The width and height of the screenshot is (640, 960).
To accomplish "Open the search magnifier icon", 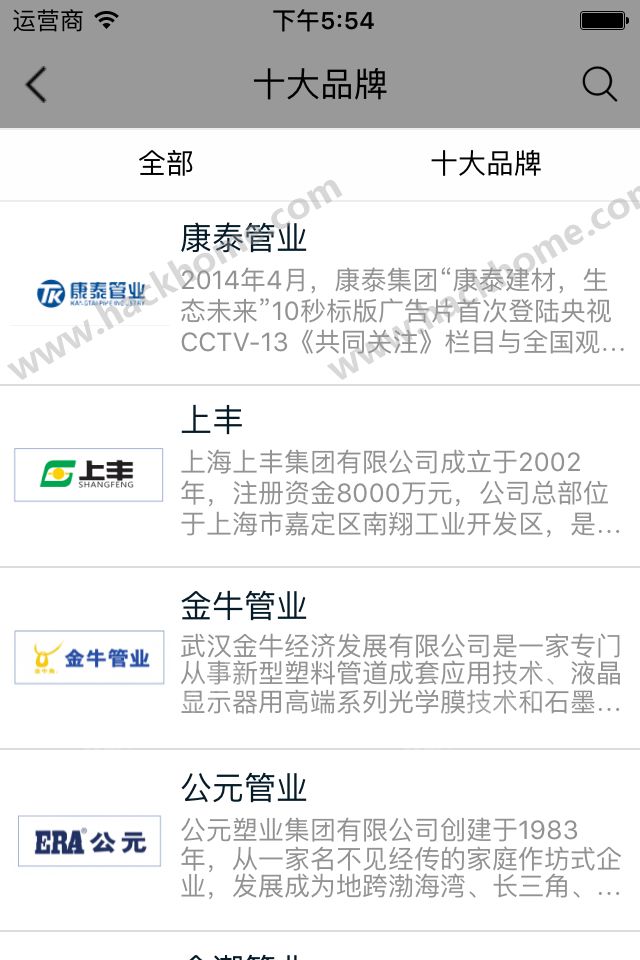I will (599, 84).
